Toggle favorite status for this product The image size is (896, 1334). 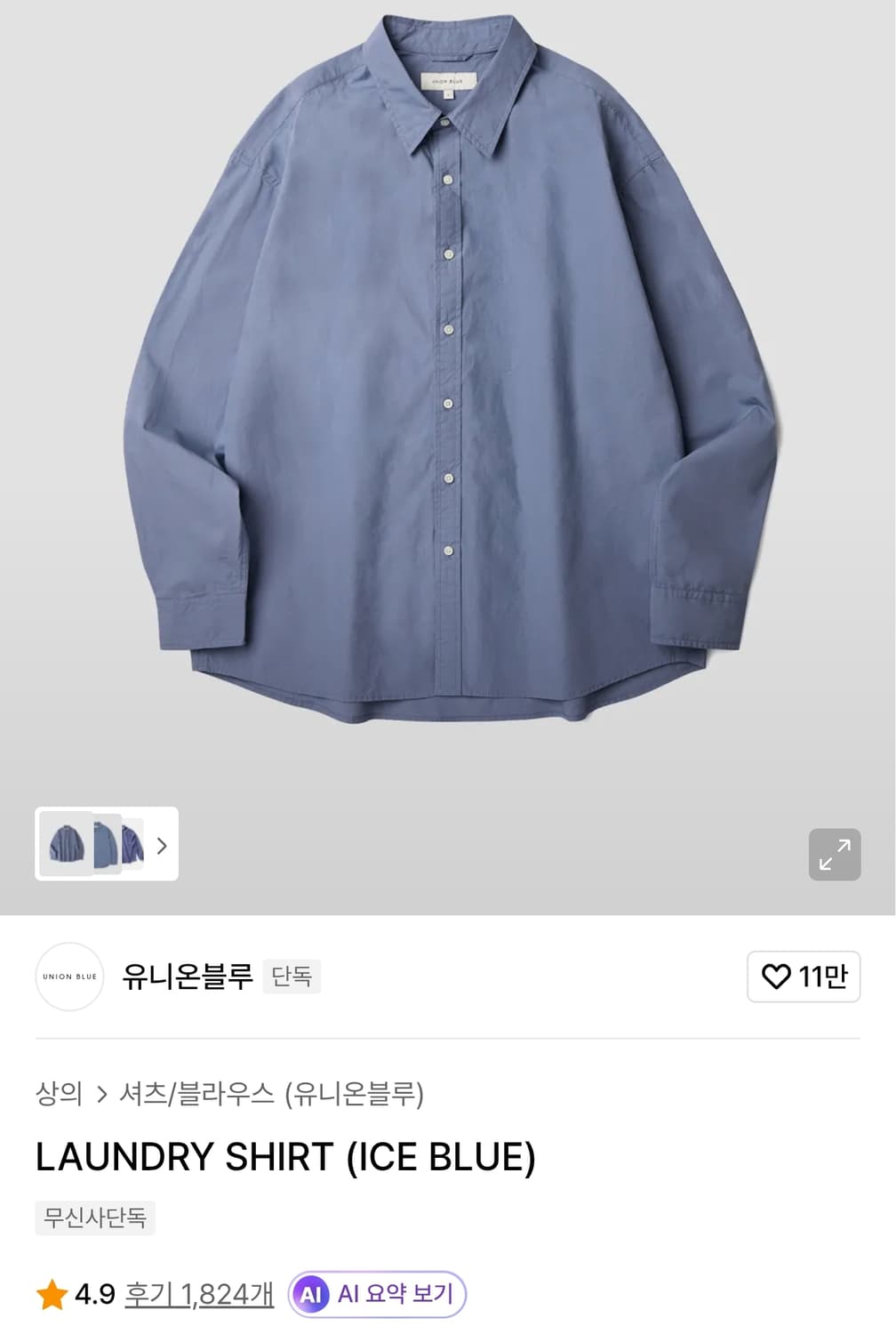tap(804, 976)
